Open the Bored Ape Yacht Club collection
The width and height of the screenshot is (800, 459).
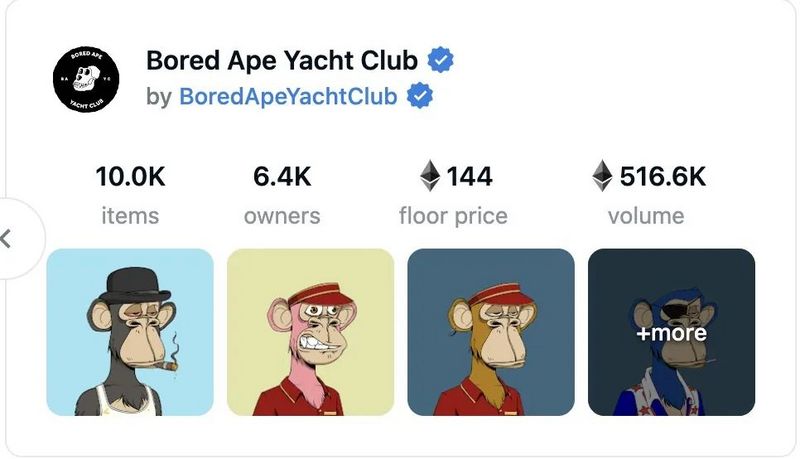[284, 60]
